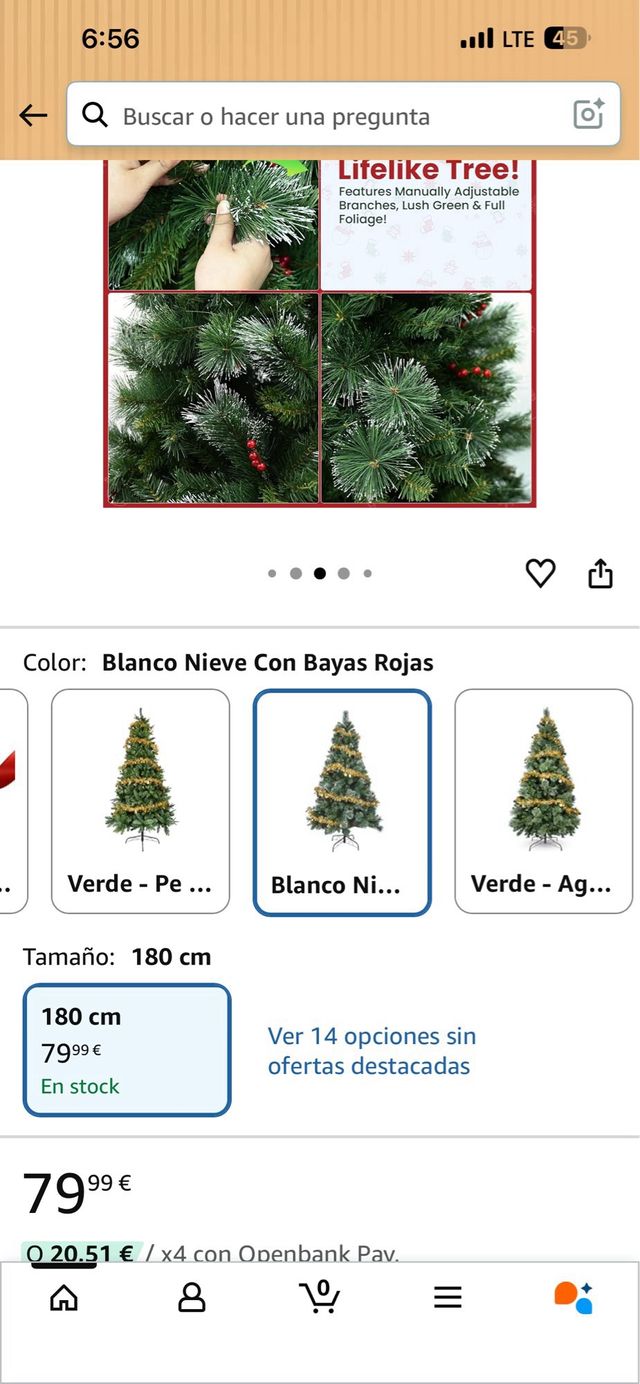640x1384 pixels.
Task: Select the 'Verde - Pe...' color option
Action: tap(140, 801)
